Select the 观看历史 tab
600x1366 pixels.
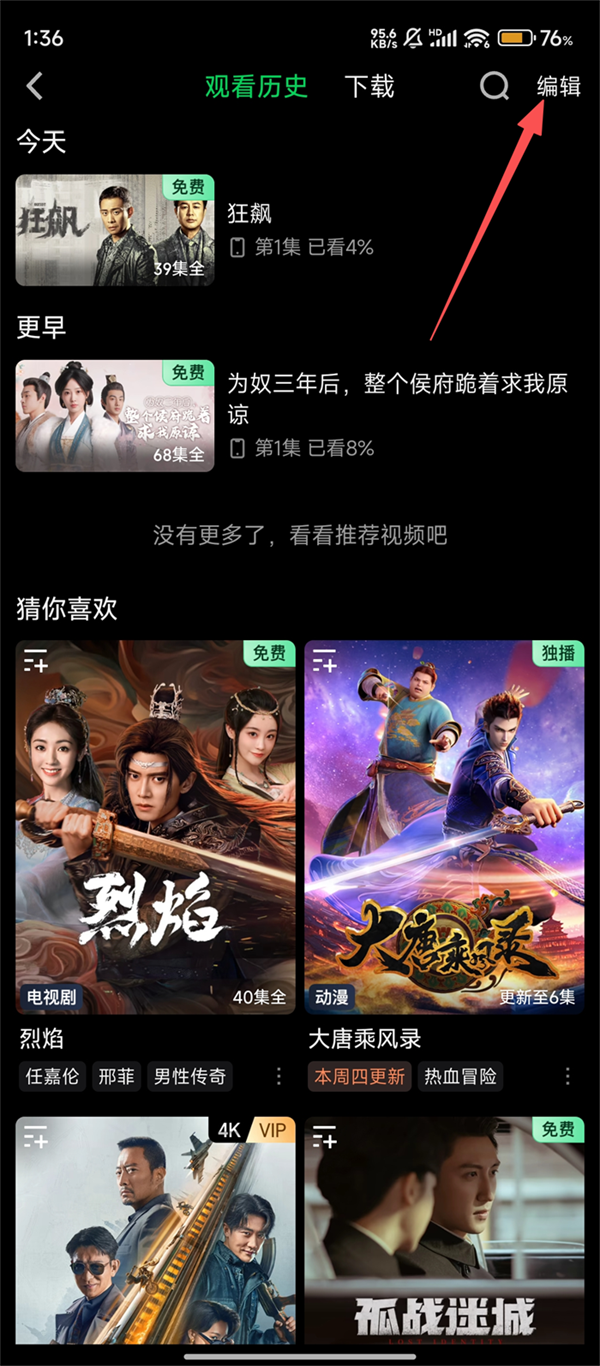click(x=256, y=87)
